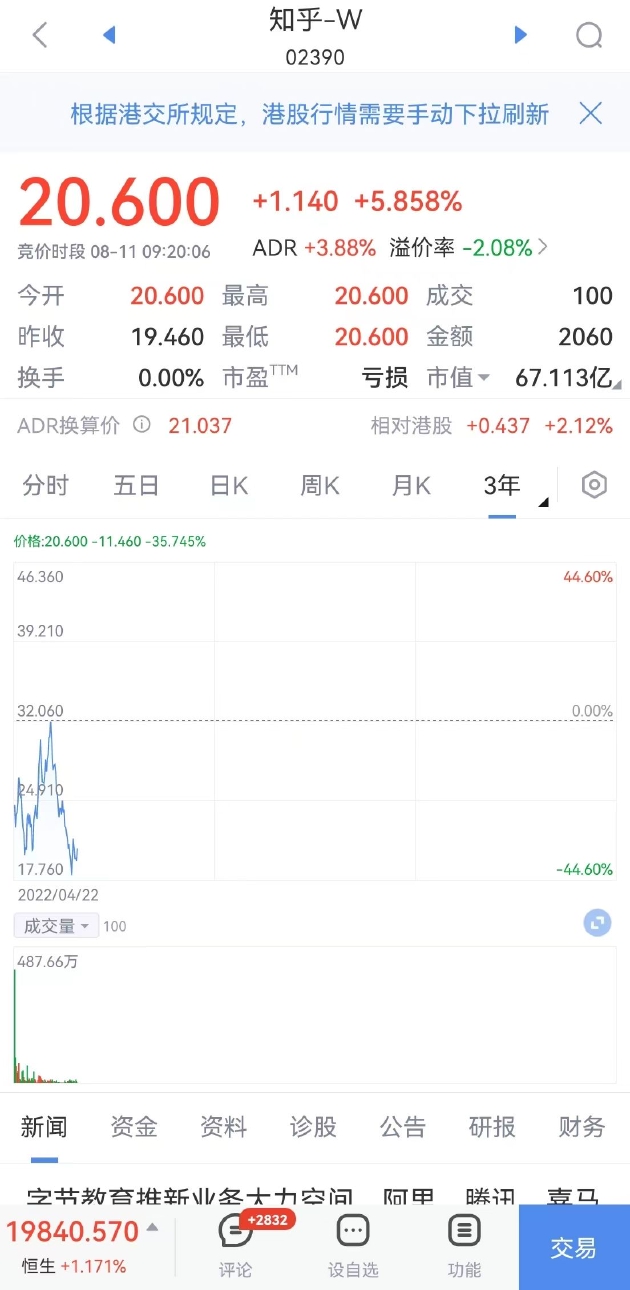
Task: Switch to the next stock
Action: [520, 35]
